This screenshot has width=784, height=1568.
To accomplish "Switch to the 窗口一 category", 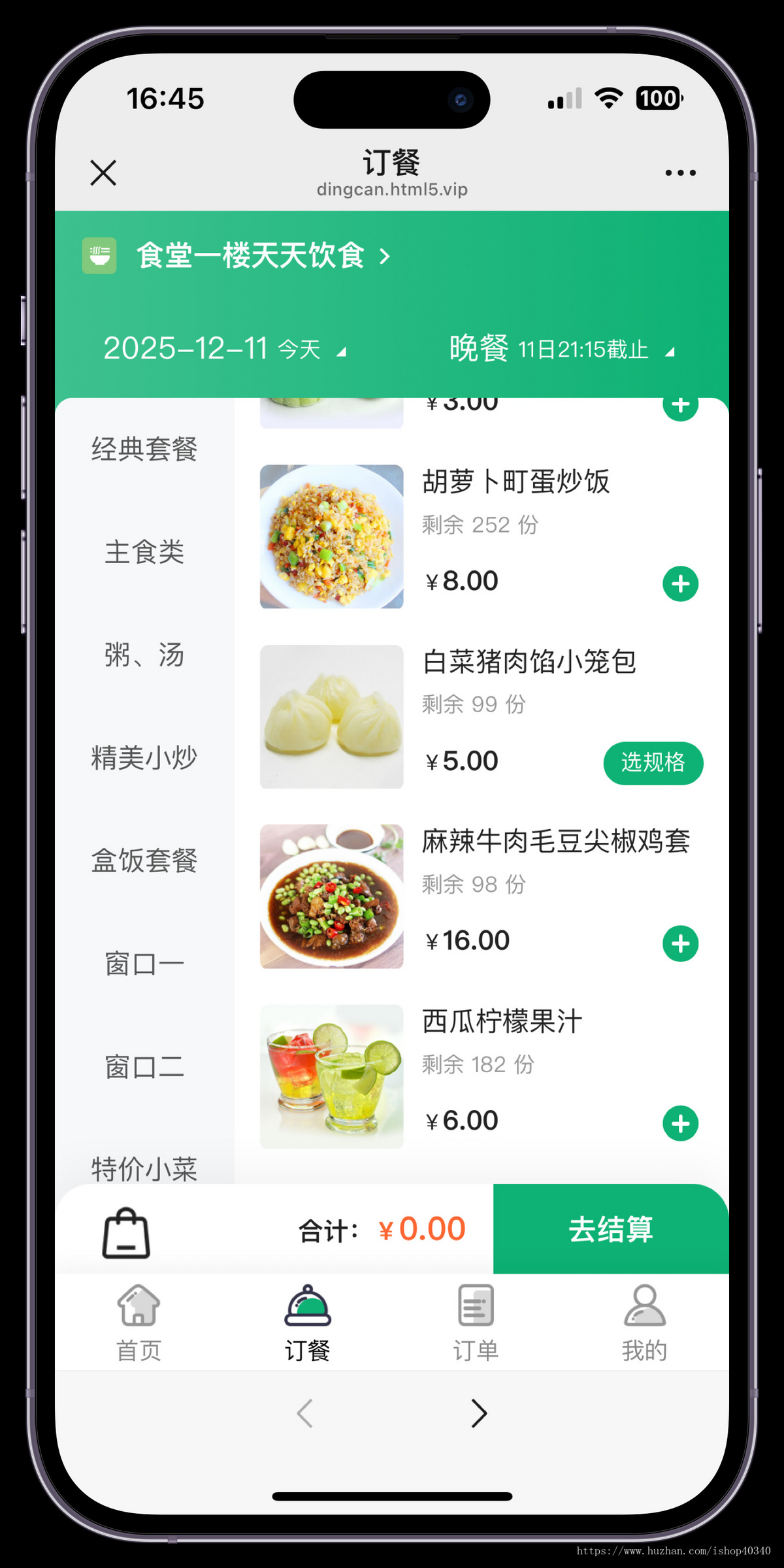I will point(144,964).
